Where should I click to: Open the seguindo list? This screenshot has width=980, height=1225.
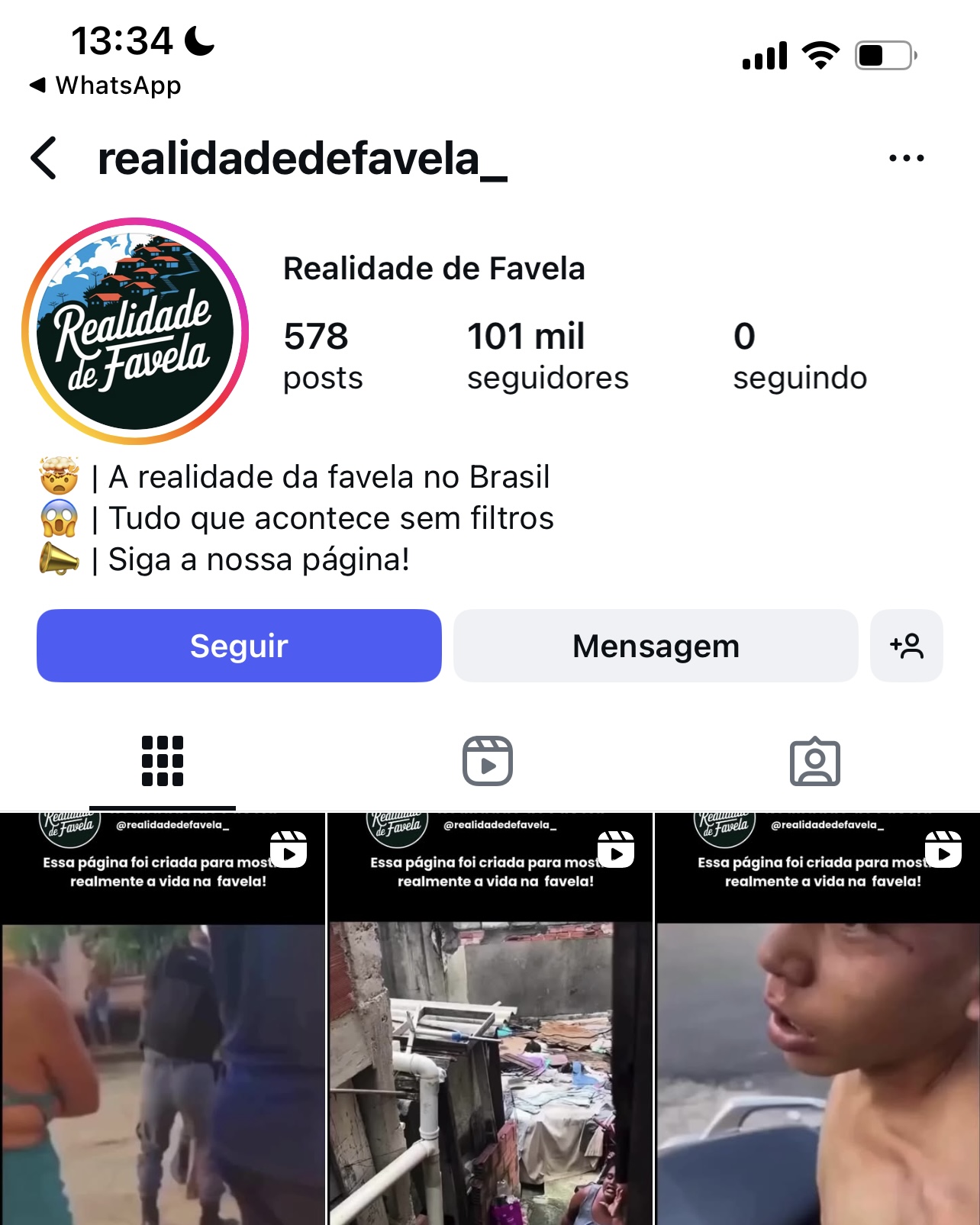799,356
